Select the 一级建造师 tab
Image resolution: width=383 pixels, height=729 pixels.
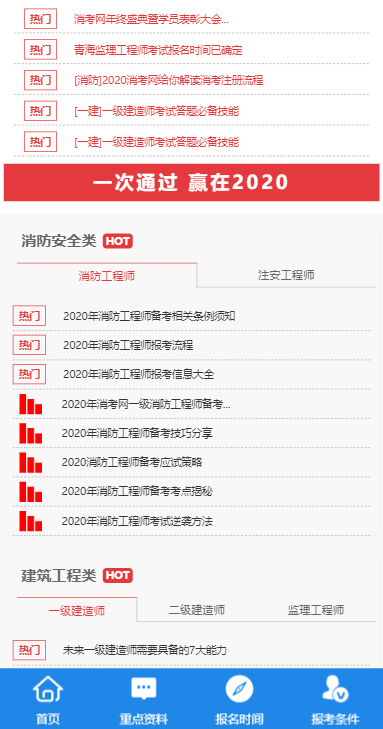[x=77, y=610]
